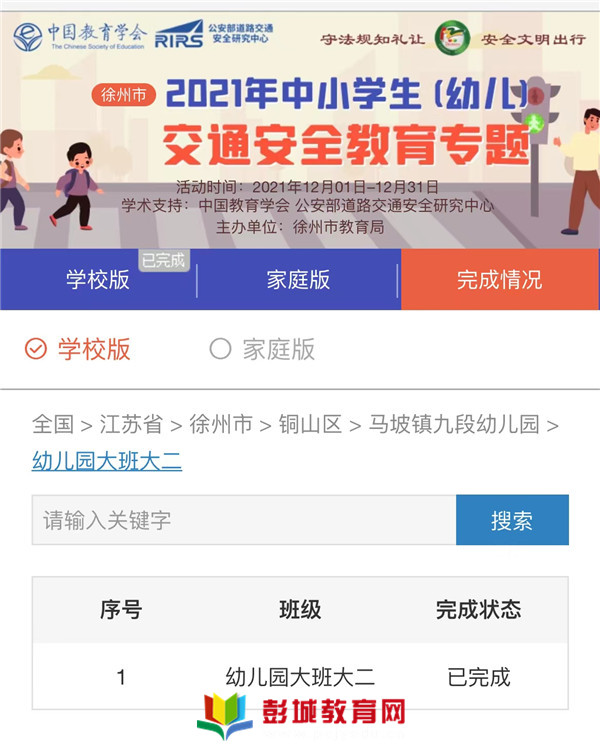Go to 全国 in the breadcrumb
The image size is (600, 754).
[x=53, y=424]
